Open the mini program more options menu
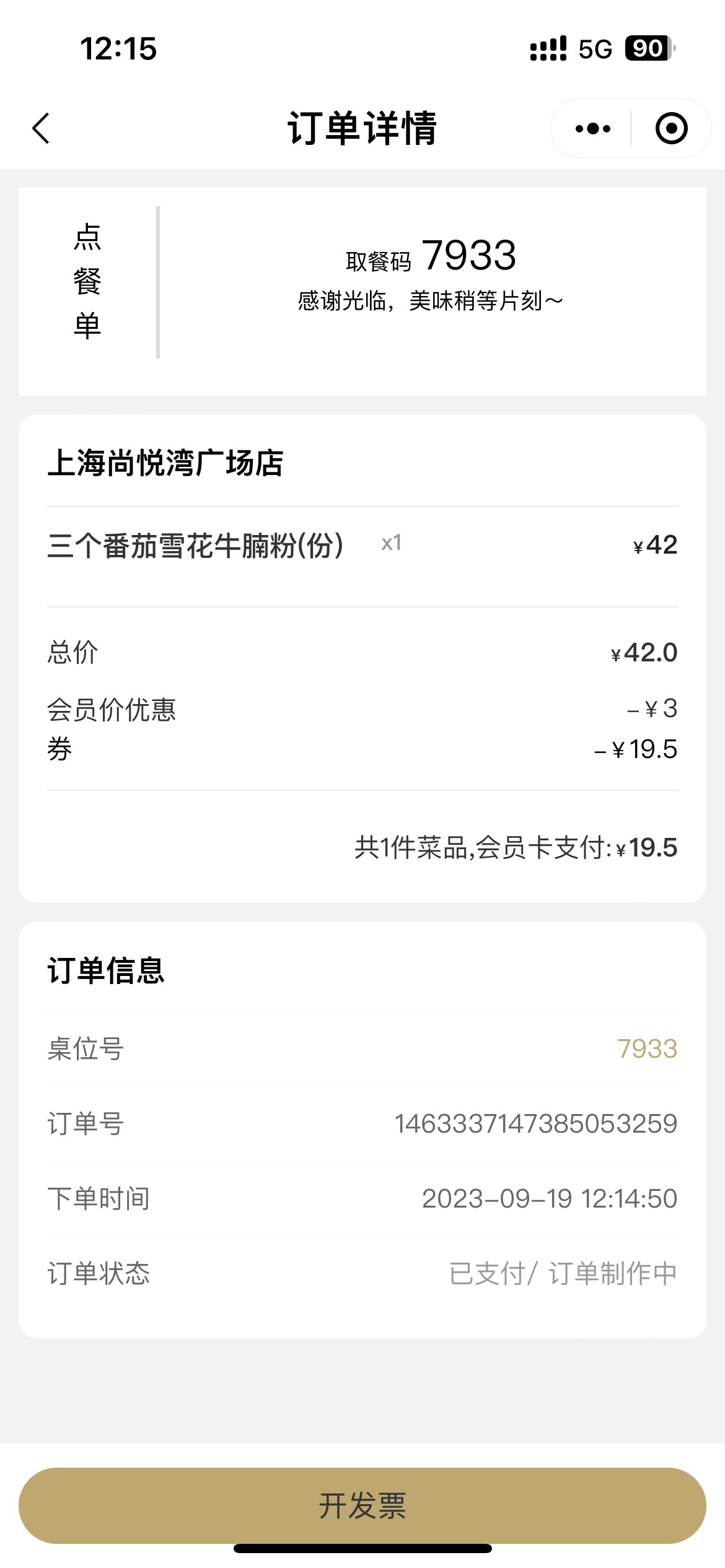Viewport: 725px width, 1568px height. 592,129
